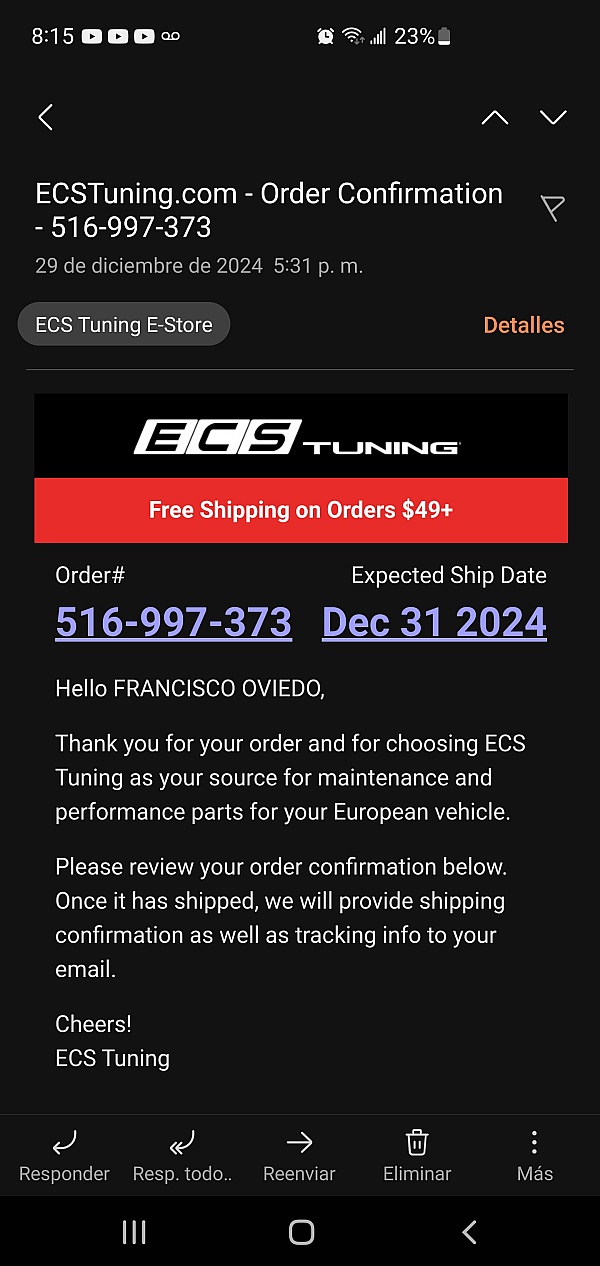Open the Dec 31 2024 ship date link

434,622
